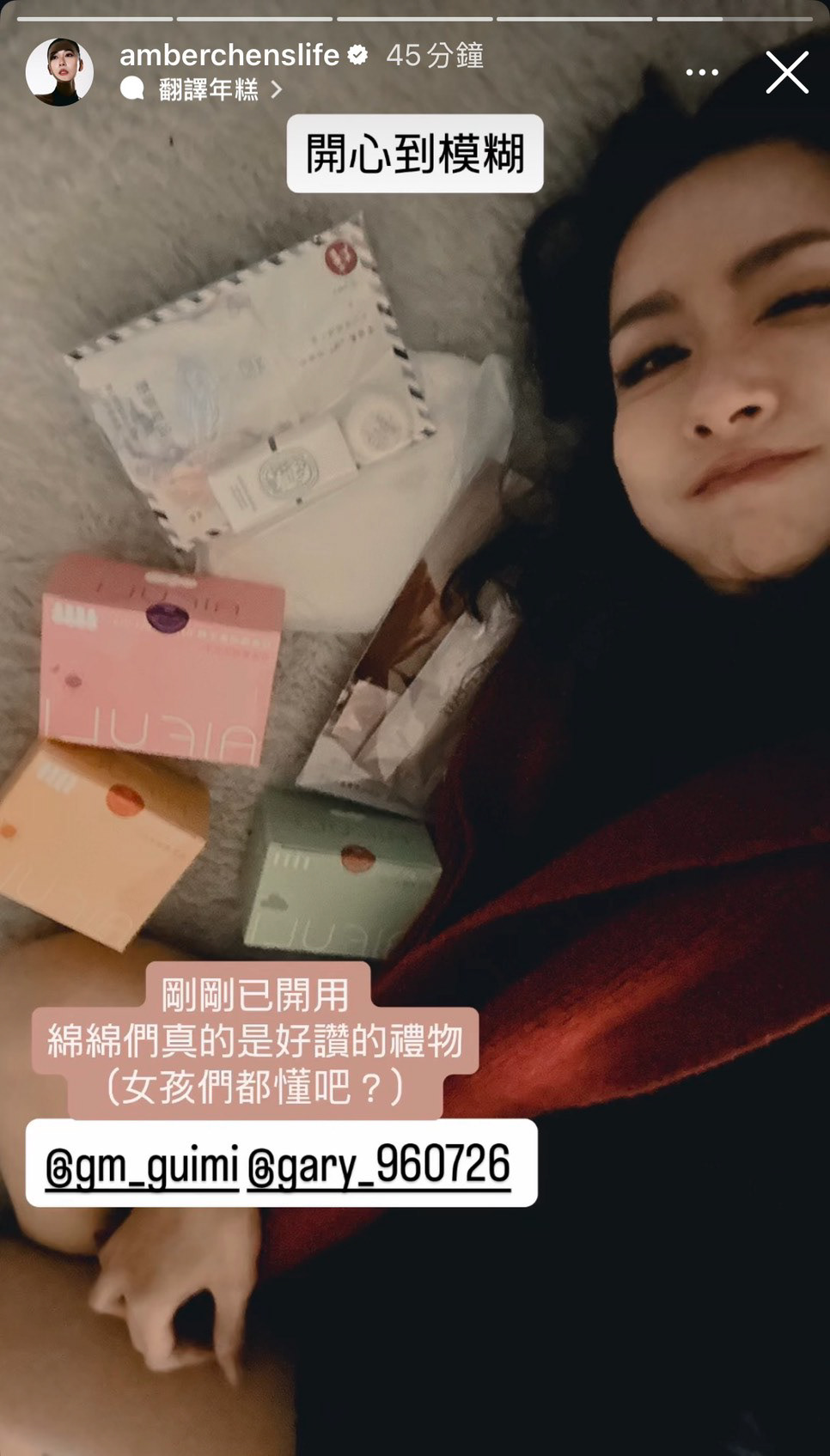
Task: Open amberchenslife profile picture
Action: click(59, 72)
